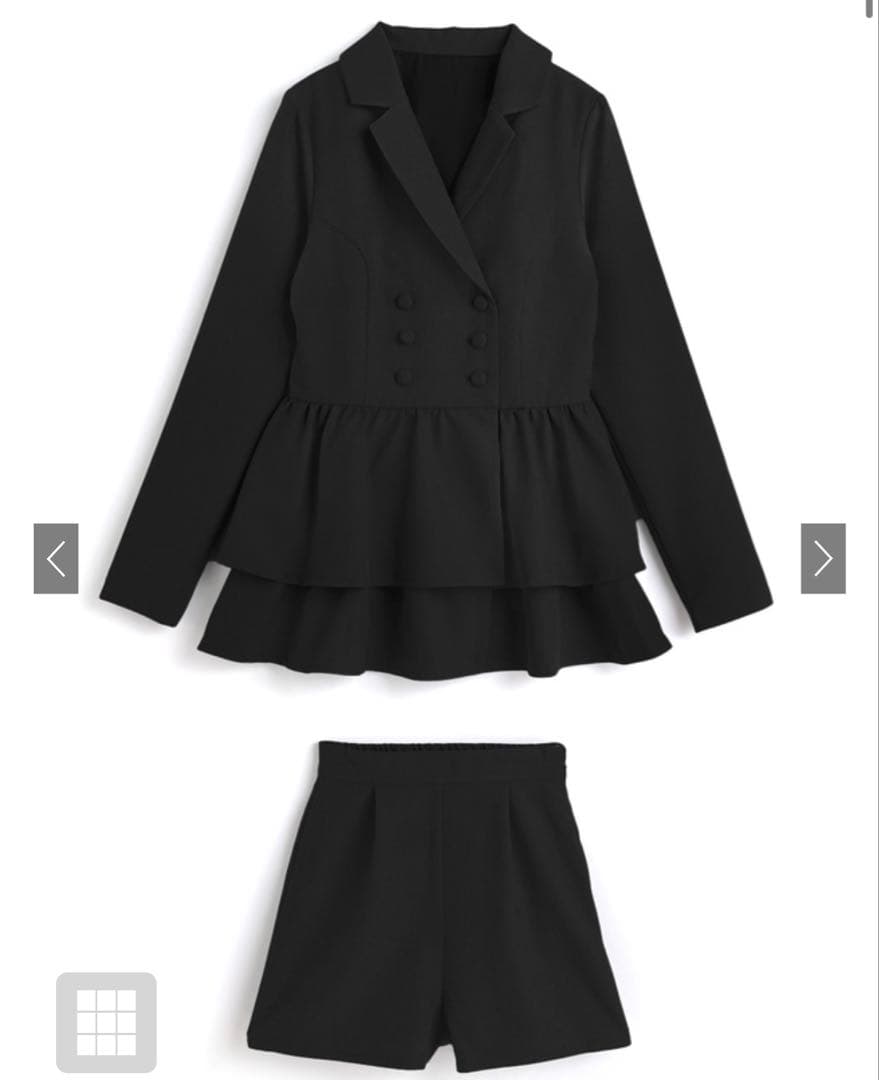Screen dimensions: 879x1080
Task: Go to the previous product image
Action: click(x=56, y=559)
